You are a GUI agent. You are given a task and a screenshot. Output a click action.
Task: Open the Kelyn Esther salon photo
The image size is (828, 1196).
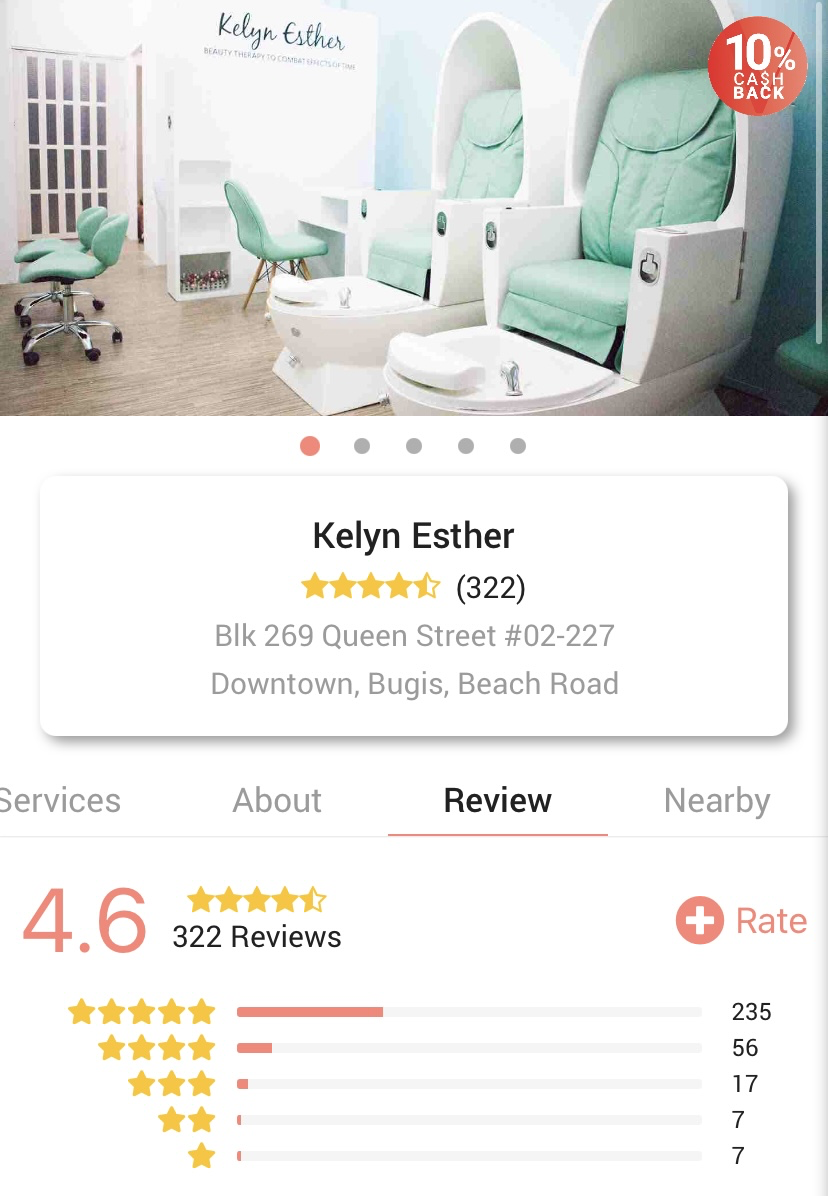click(x=414, y=208)
